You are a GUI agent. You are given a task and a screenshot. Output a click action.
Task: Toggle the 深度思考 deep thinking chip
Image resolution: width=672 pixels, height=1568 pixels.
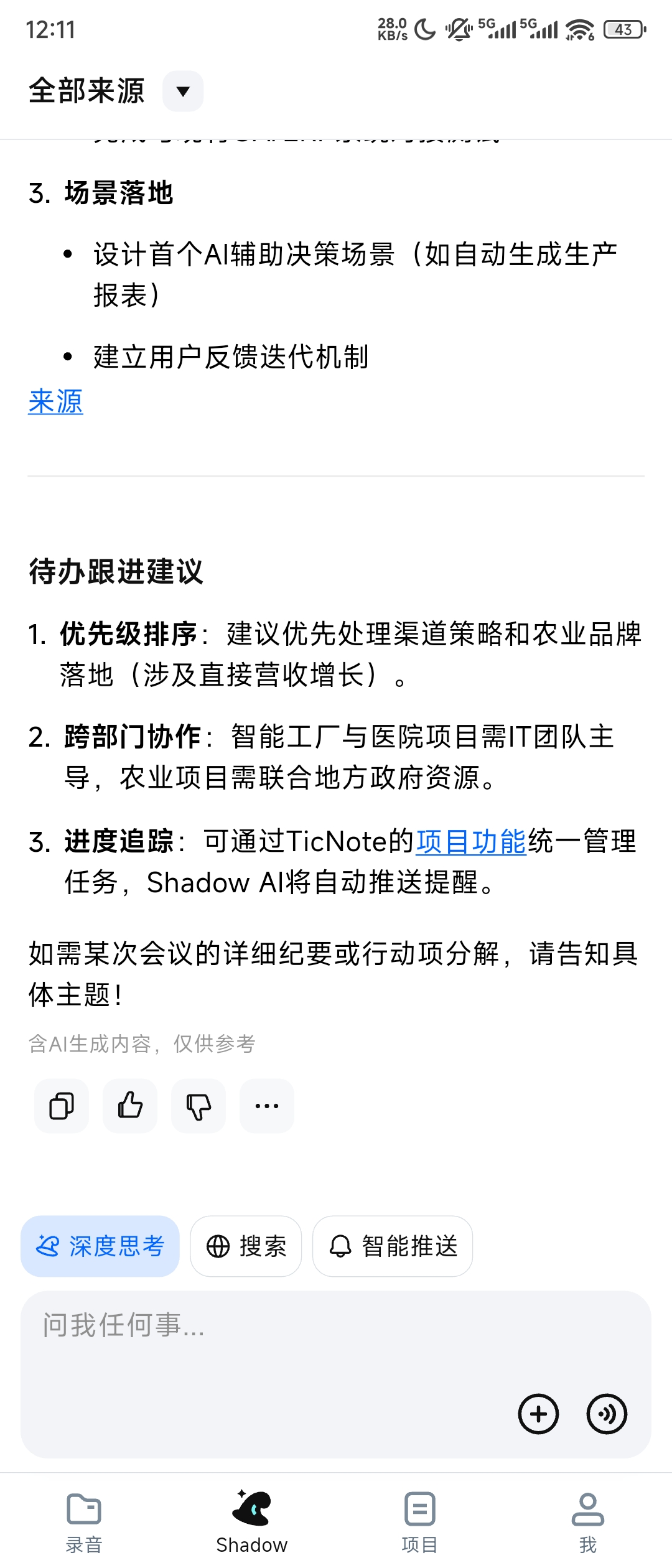(x=100, y=1246)
